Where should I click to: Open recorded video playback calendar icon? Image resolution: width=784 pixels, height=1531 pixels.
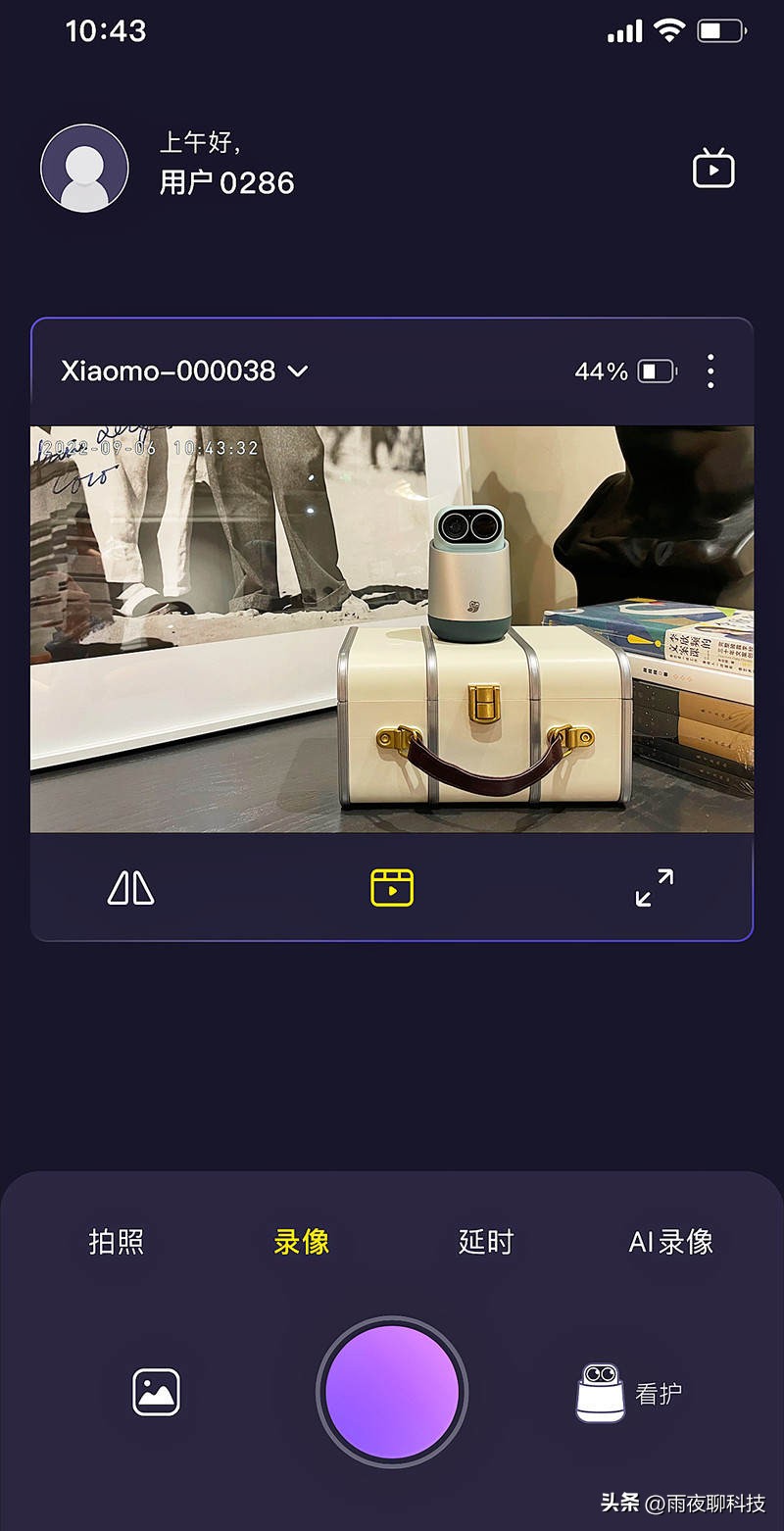392,888
